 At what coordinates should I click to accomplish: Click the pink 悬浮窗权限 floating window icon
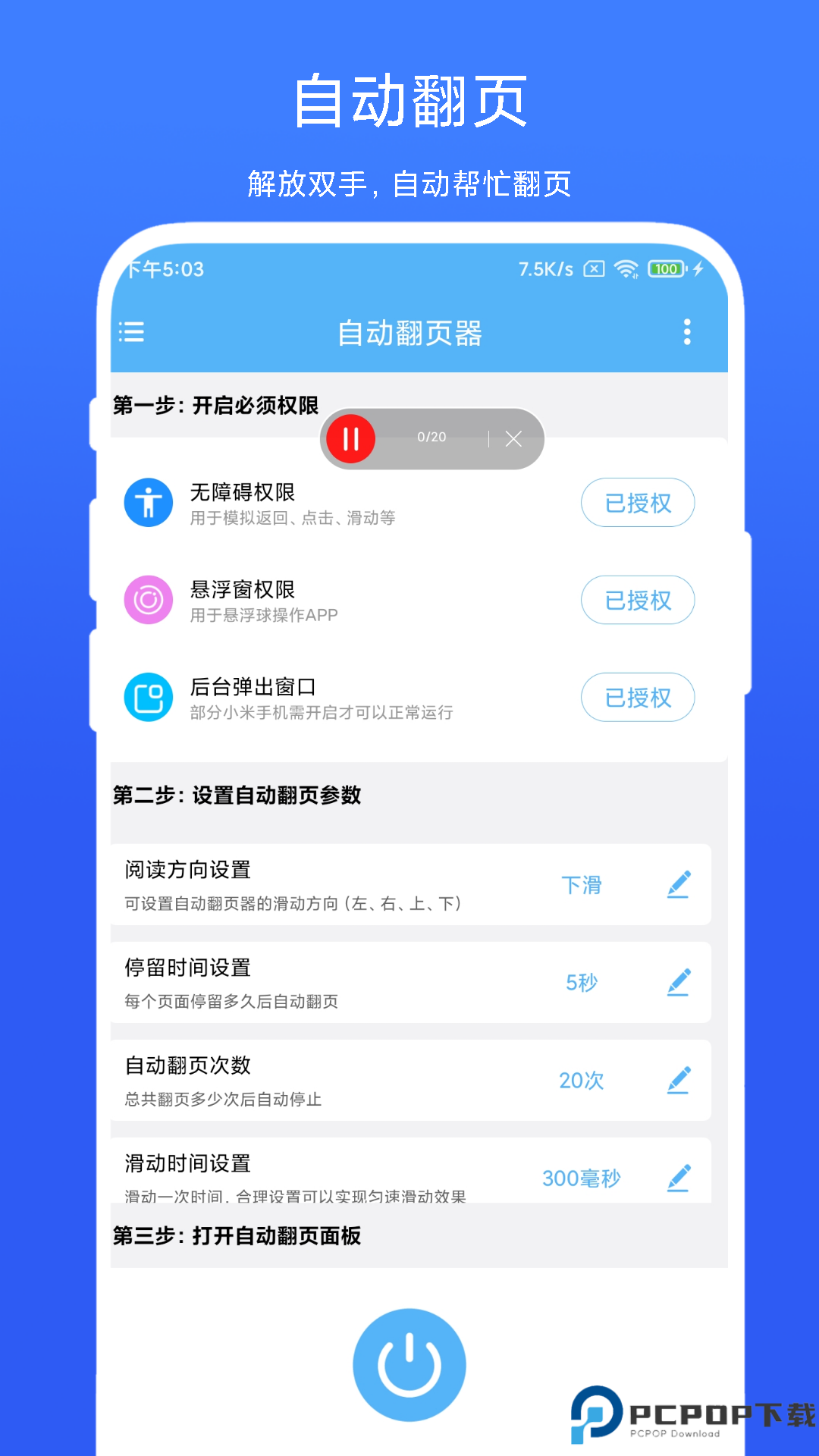148,599
